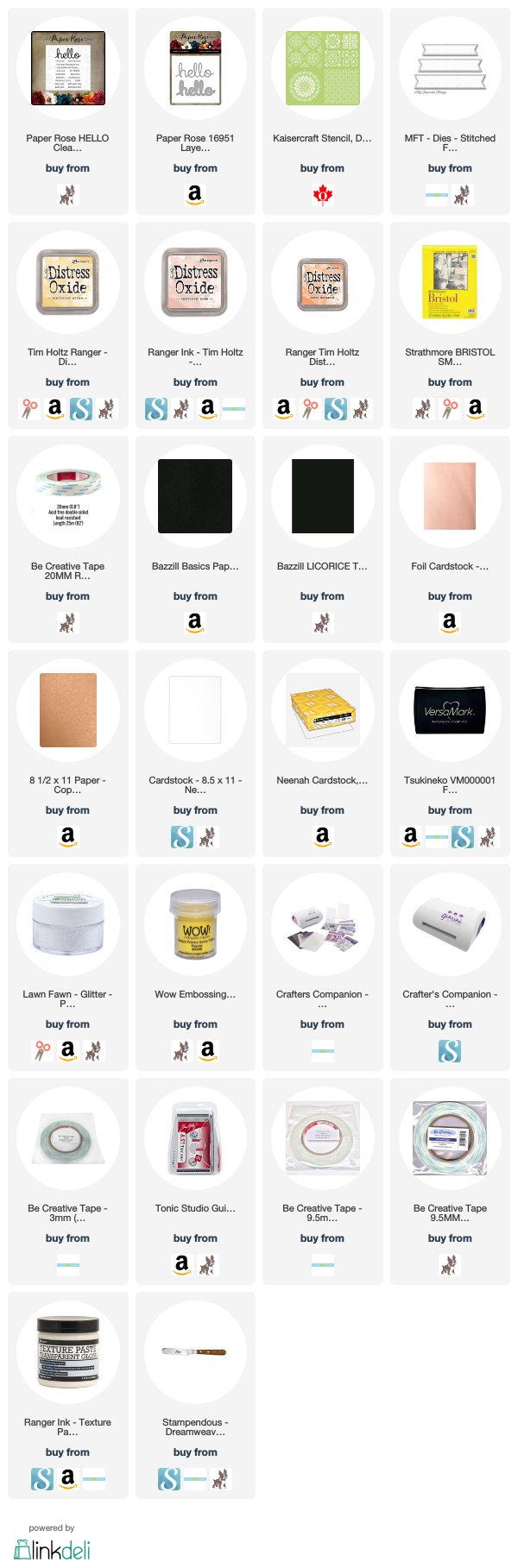Open Be Creative Tape 3mm product
Viewport: 518px width, 1568px height.
(x=67, y=1139)
